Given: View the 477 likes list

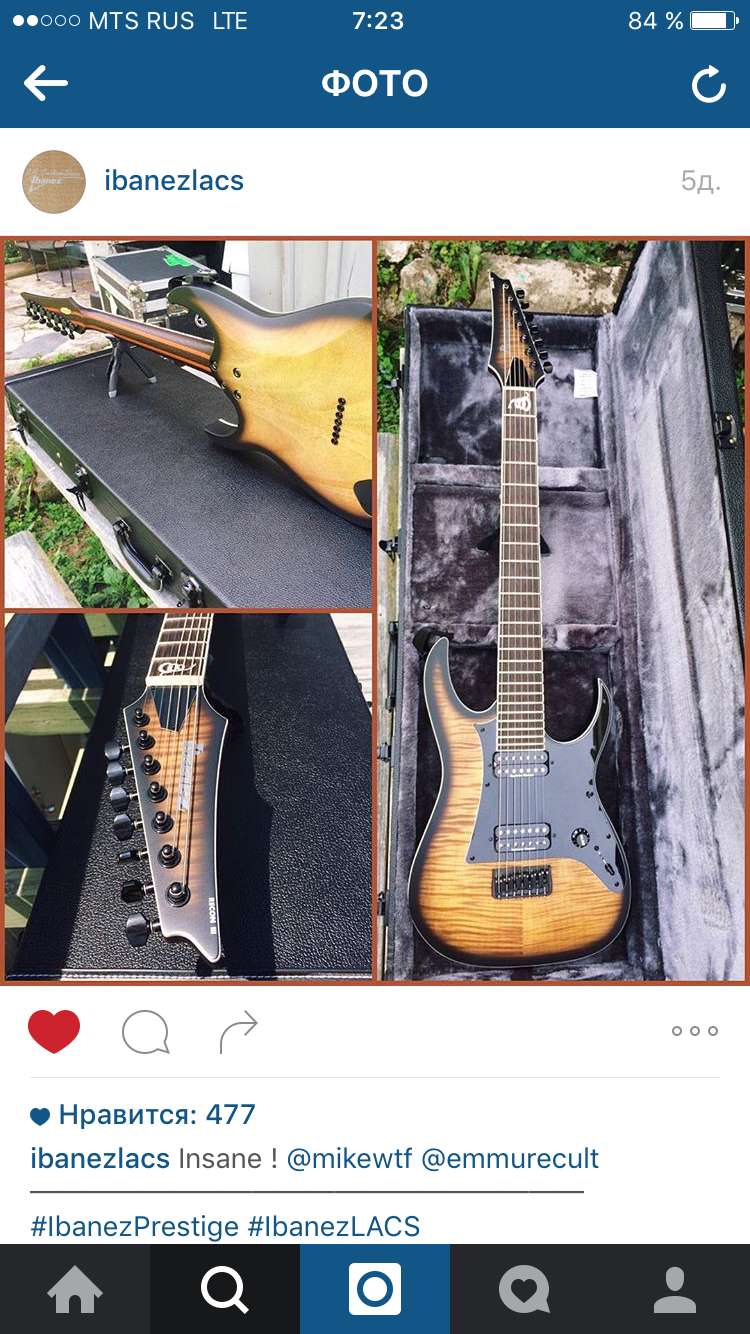Looking at the screenshot, I should point(156,1114).
